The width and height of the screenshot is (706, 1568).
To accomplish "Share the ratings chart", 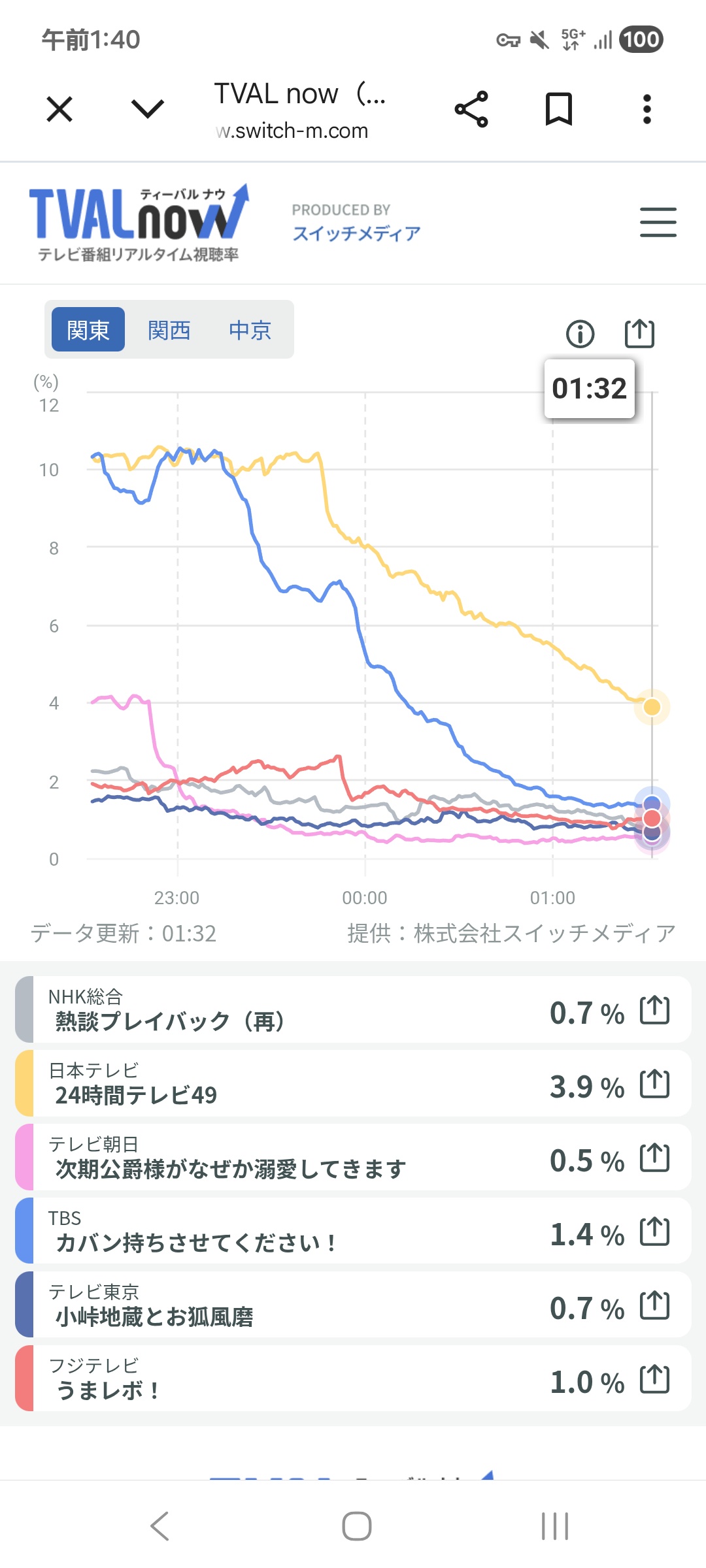I will [639, 333].
